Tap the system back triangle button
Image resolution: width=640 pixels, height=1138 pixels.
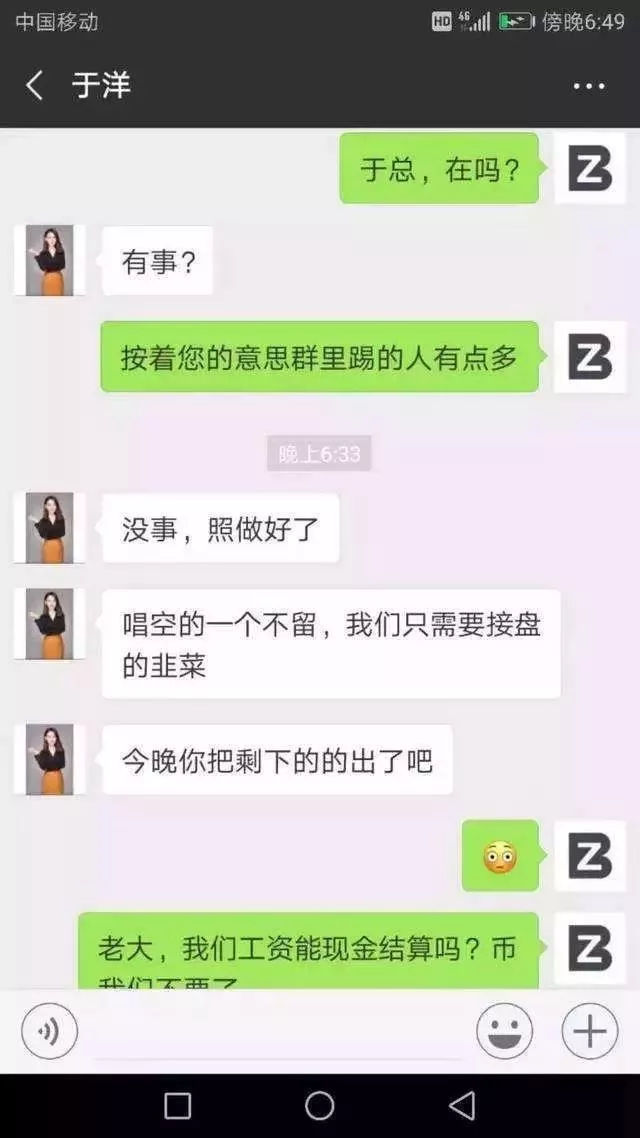[462, 1105]
